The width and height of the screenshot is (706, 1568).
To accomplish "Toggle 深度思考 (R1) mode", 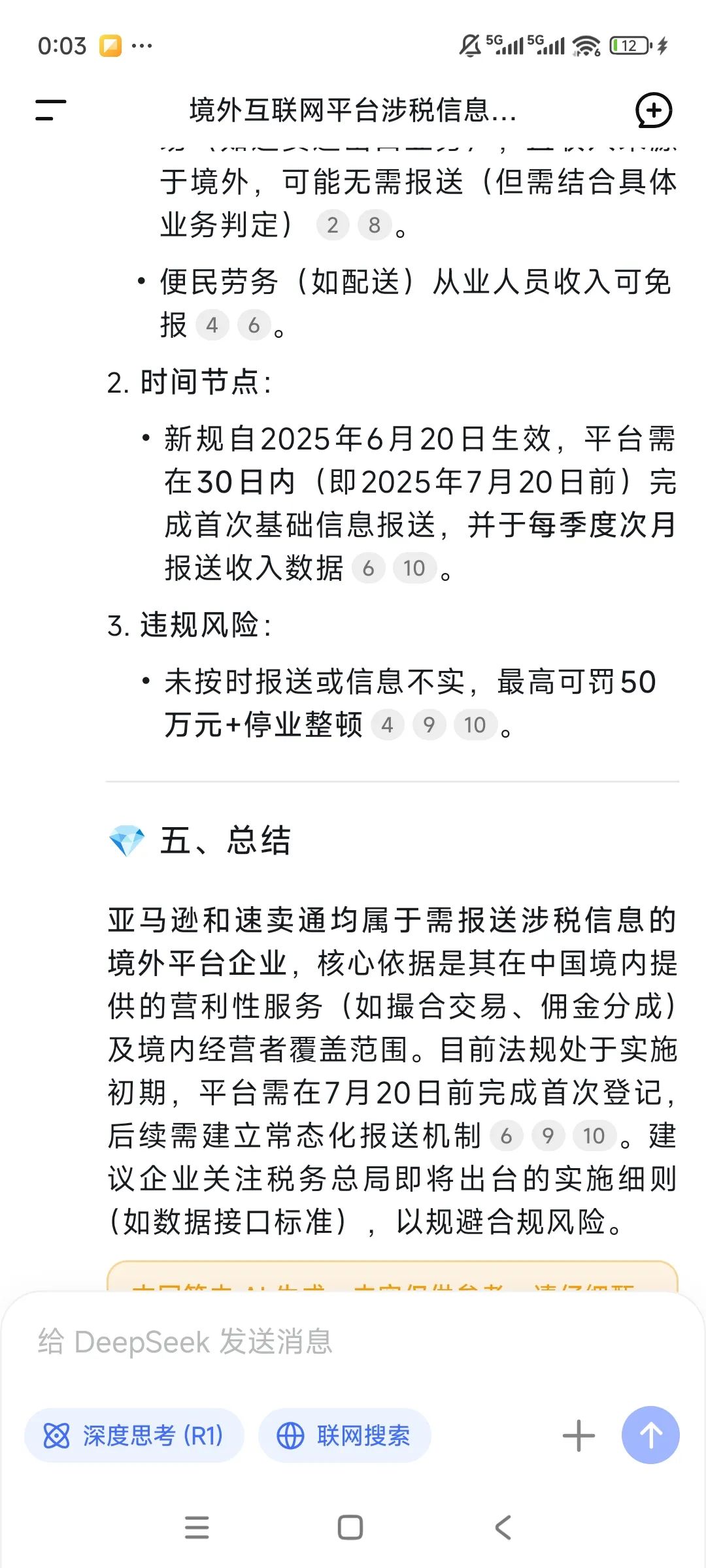I will pyautogui.click(x=134, y=1435).
